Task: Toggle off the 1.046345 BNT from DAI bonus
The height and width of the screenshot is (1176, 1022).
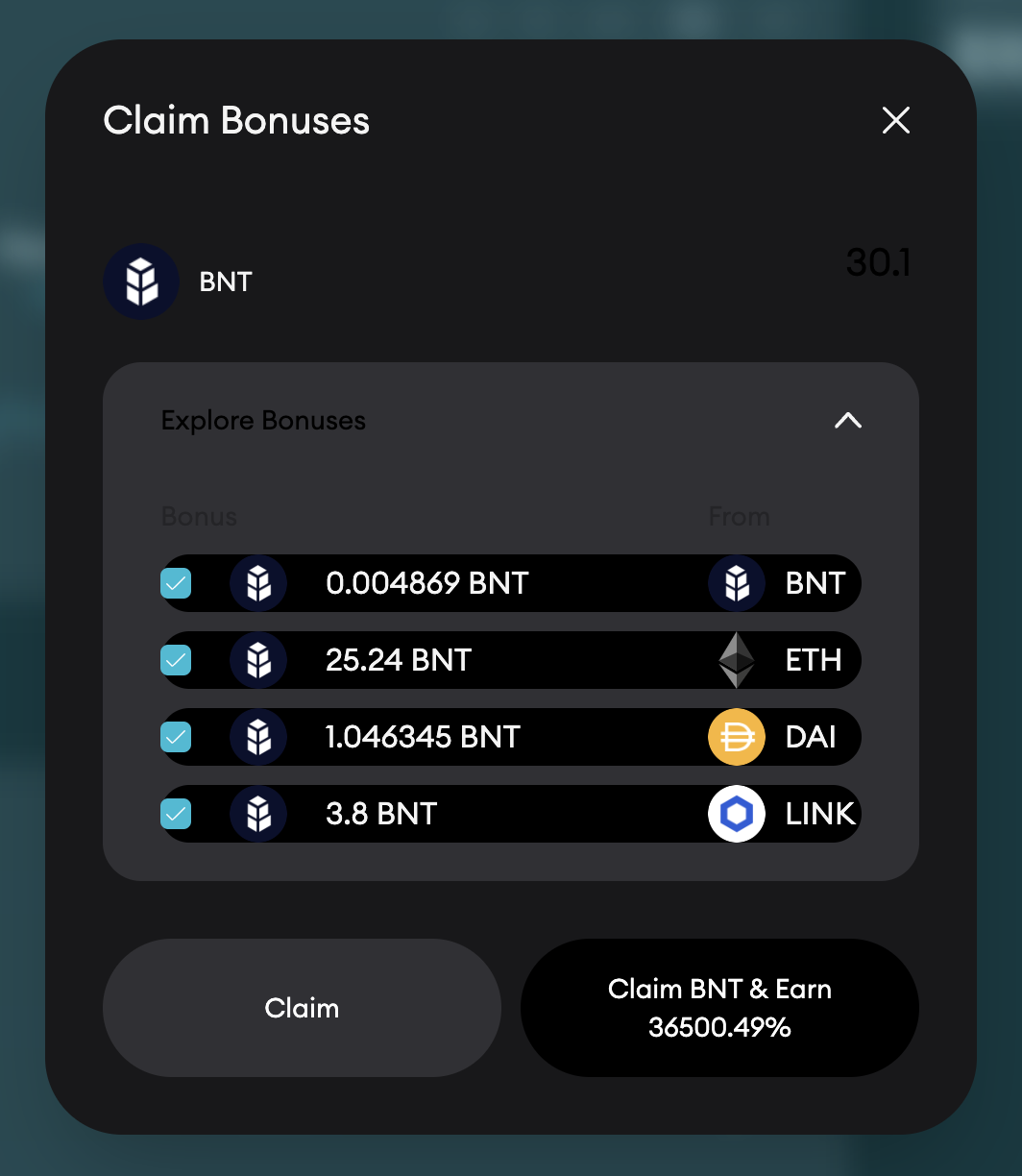Action: point(176,737)
